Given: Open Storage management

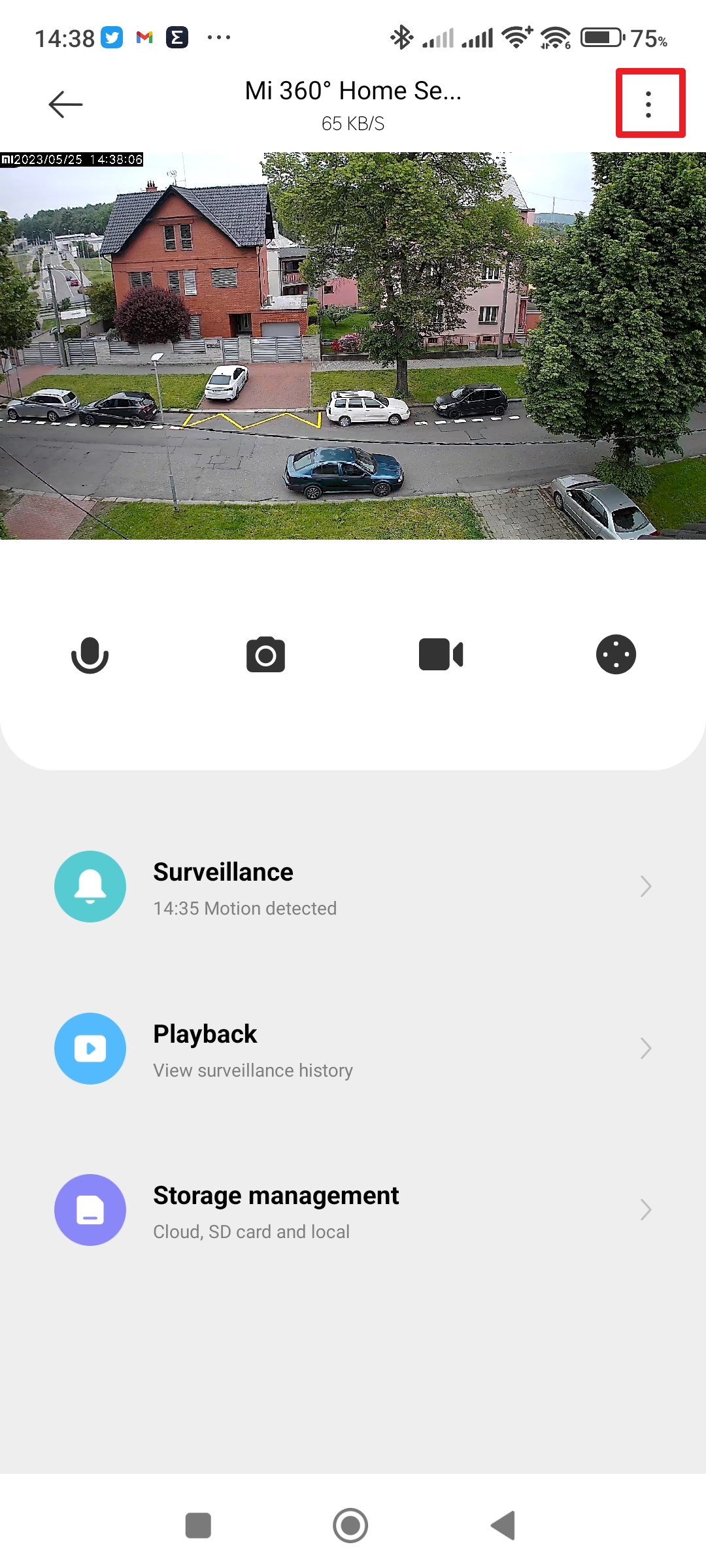Looking at the screenshot, I should coord(353,1211).
